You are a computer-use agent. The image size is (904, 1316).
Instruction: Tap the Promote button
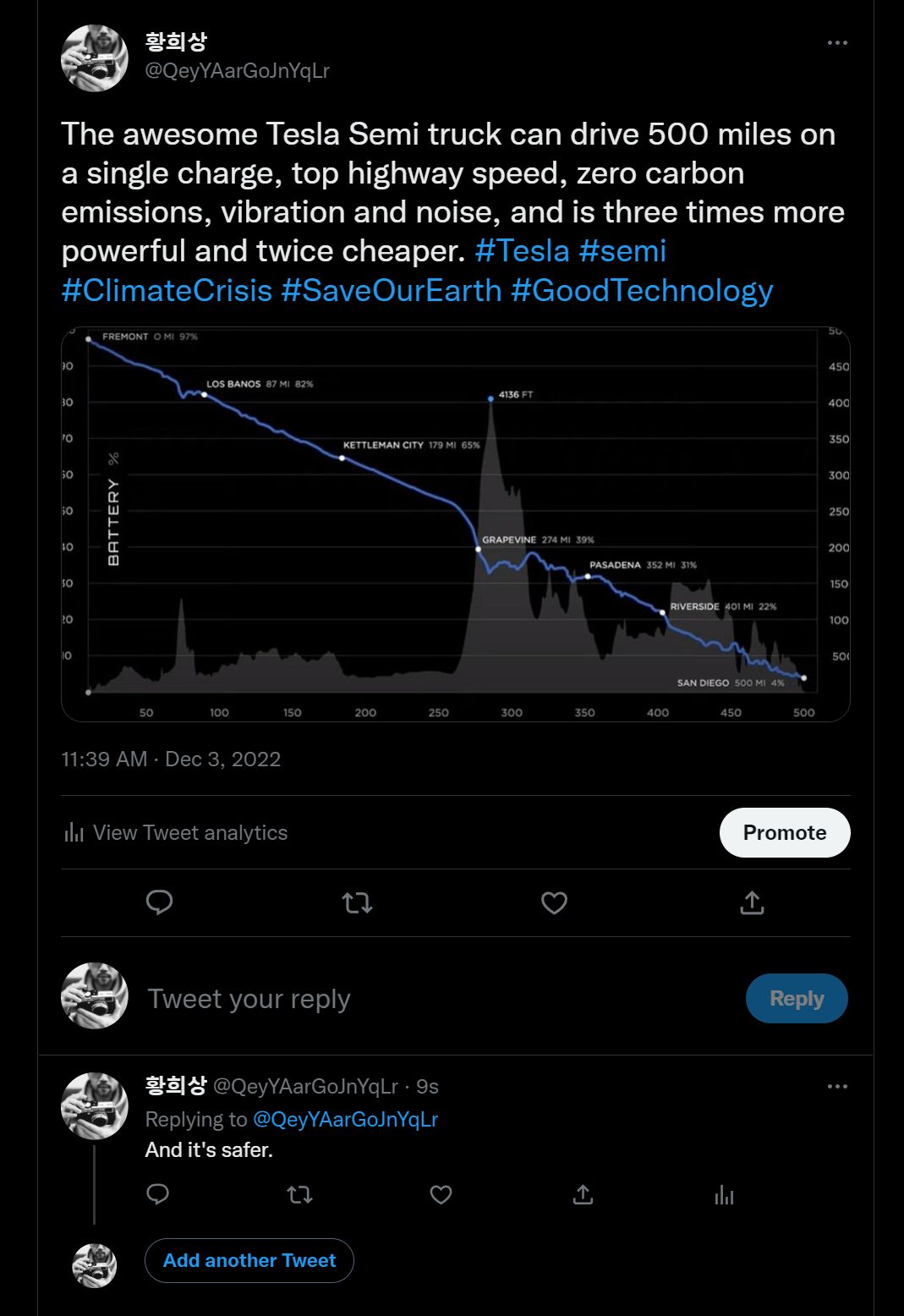tap(785, 833)
